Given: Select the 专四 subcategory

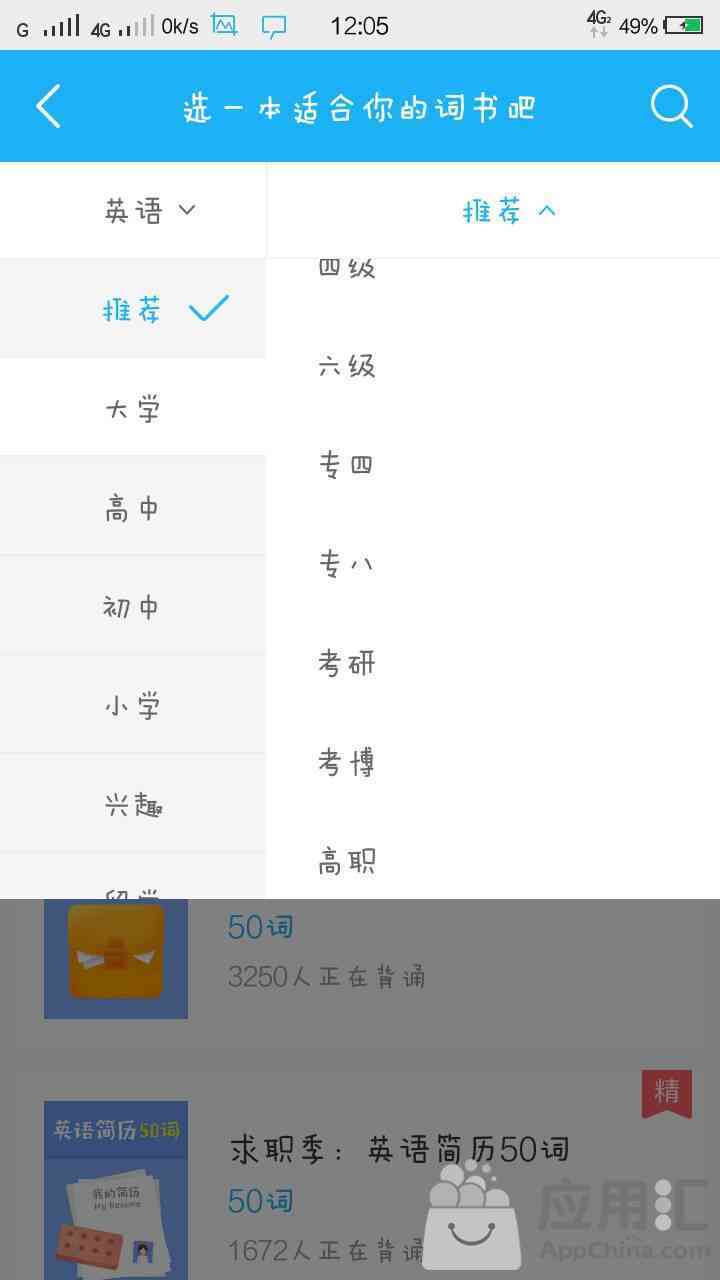Looking at the screenshot, I should 493,465.
